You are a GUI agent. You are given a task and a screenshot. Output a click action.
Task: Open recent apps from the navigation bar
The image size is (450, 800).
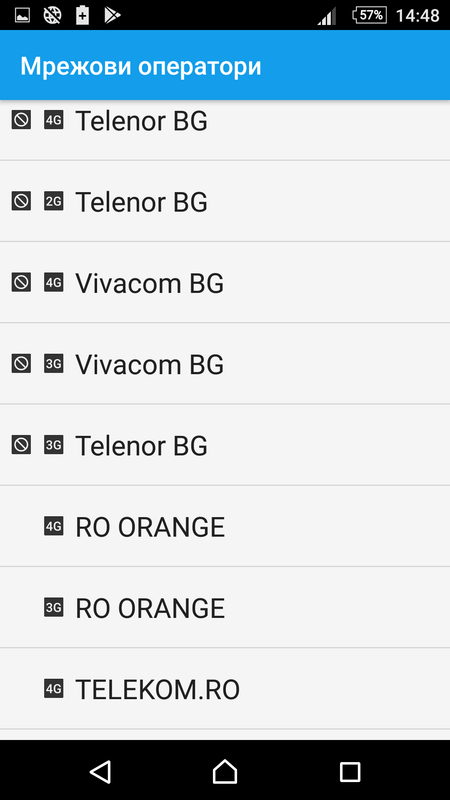350,771
